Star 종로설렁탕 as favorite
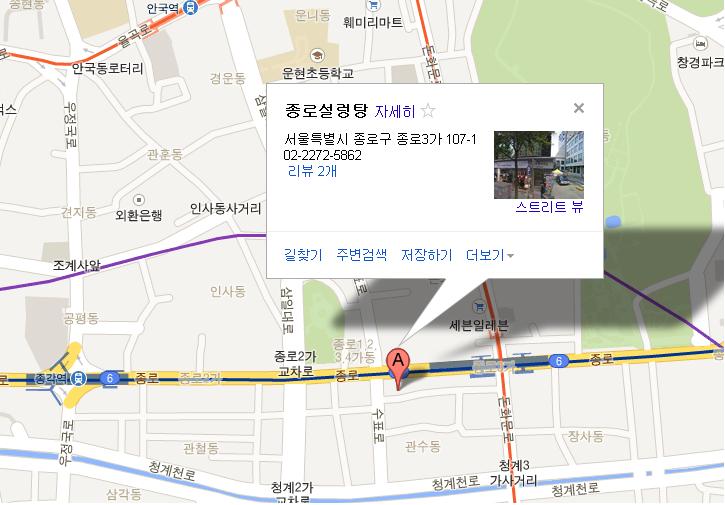This screenshot has width=725, height=505. pos(428,111)
